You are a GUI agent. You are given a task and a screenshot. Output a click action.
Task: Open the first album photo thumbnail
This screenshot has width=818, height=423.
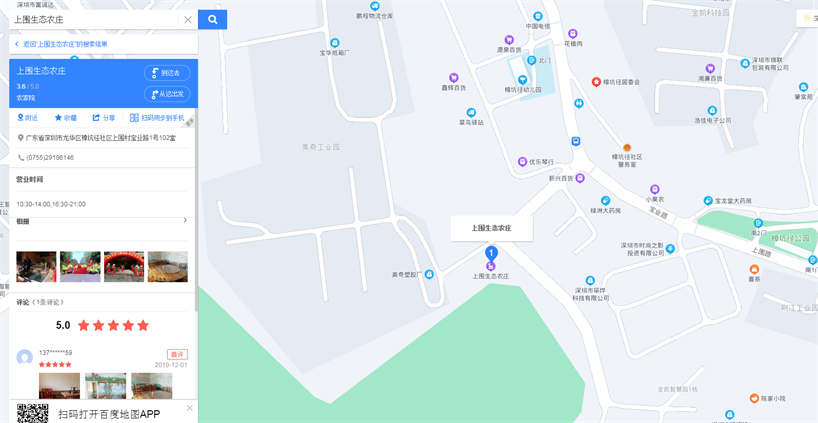[x=36, y=266]
